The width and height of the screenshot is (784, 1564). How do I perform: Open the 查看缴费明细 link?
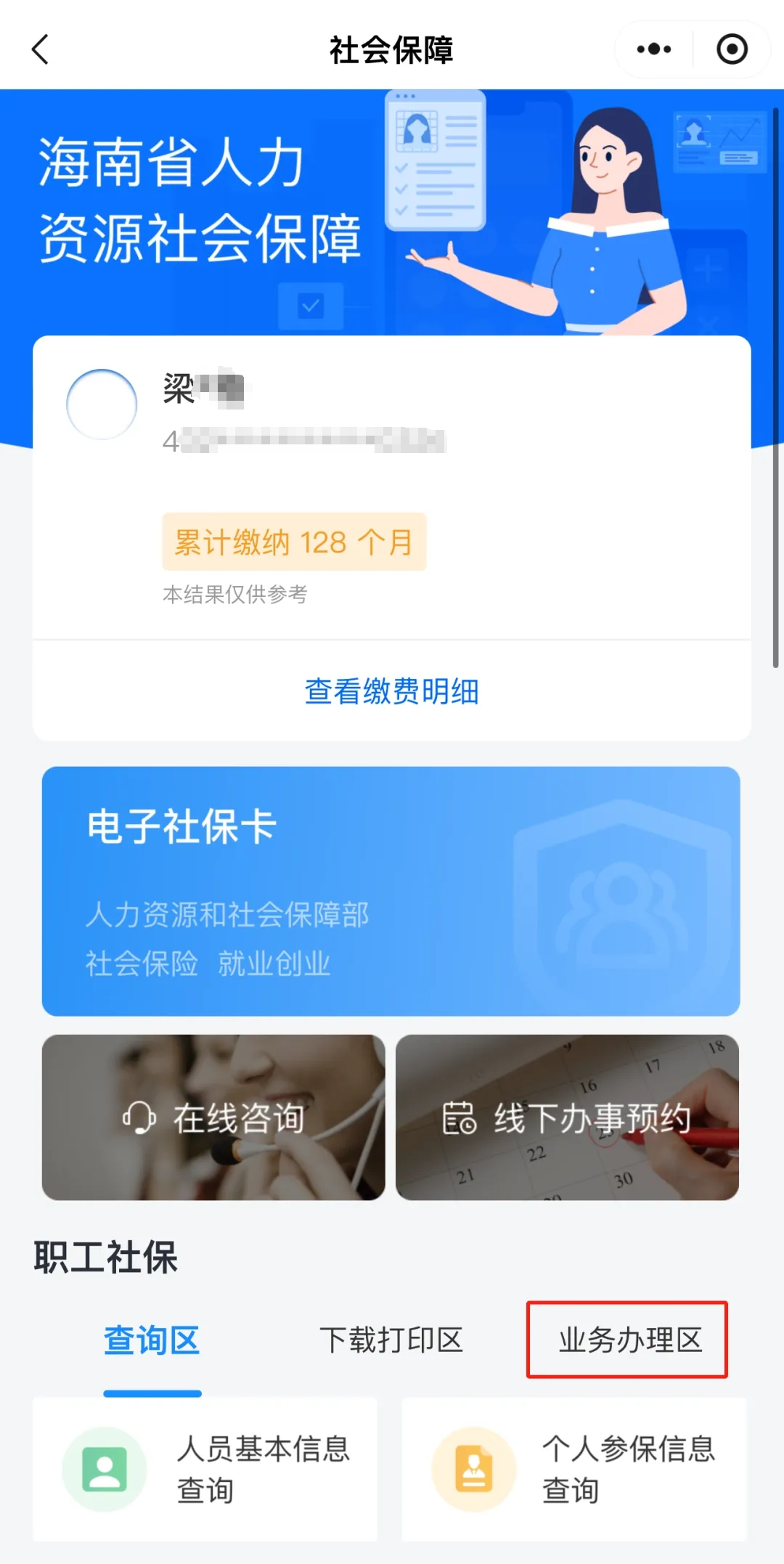pyautogui.click(x=391, y=691)
